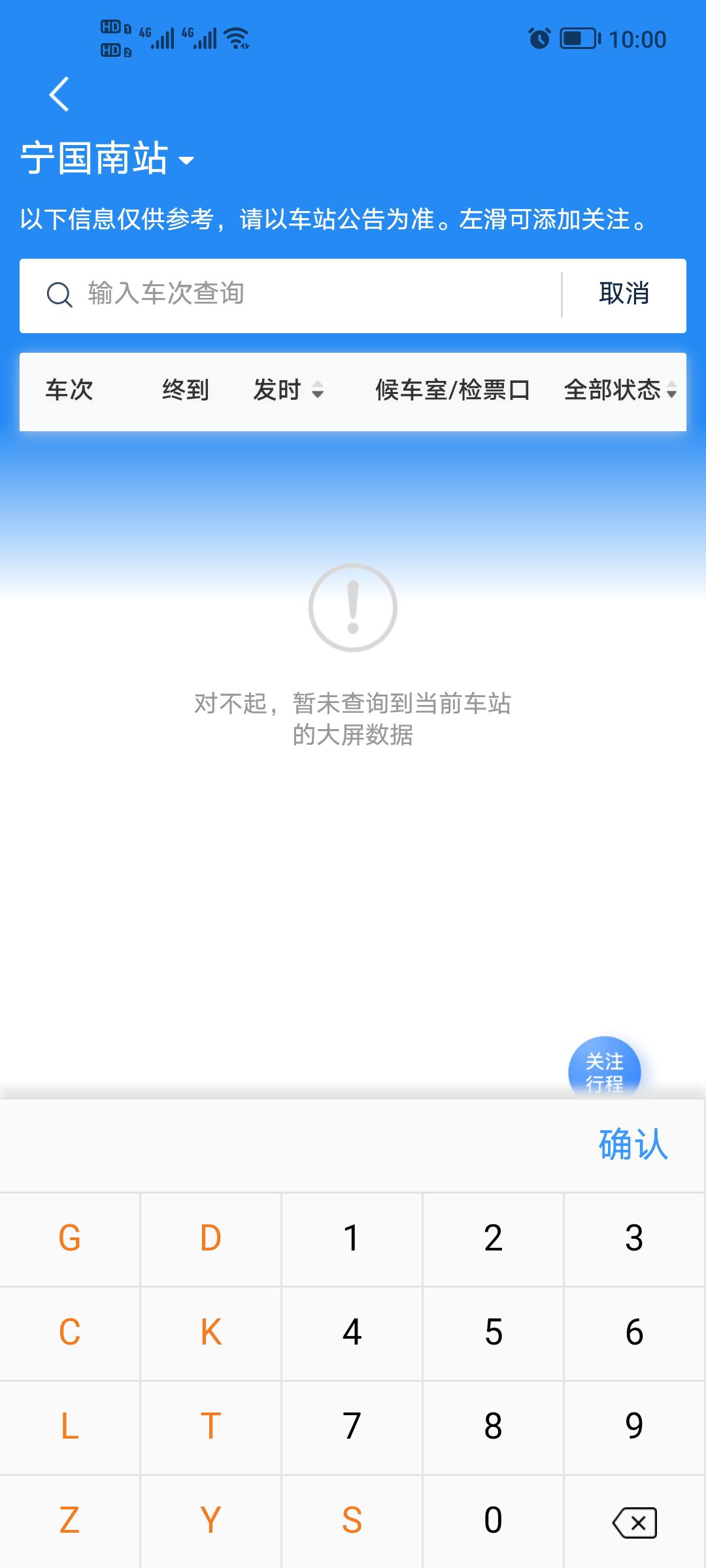Enter the letter D on the keypad
This screenshot has width=706, height=1568.
coord(210,1239)
